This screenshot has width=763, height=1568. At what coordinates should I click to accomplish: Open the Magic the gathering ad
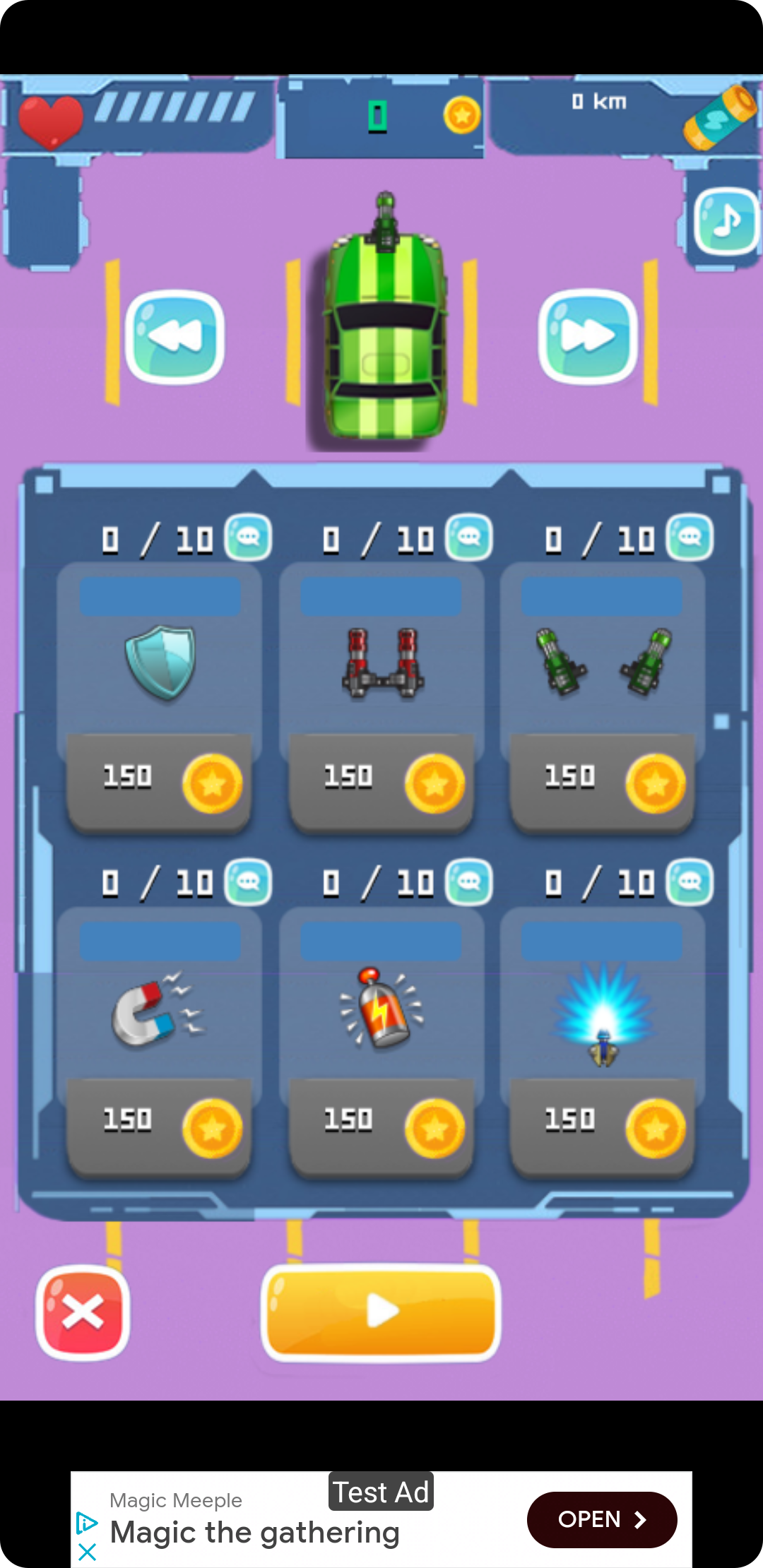click(602, 1519)
